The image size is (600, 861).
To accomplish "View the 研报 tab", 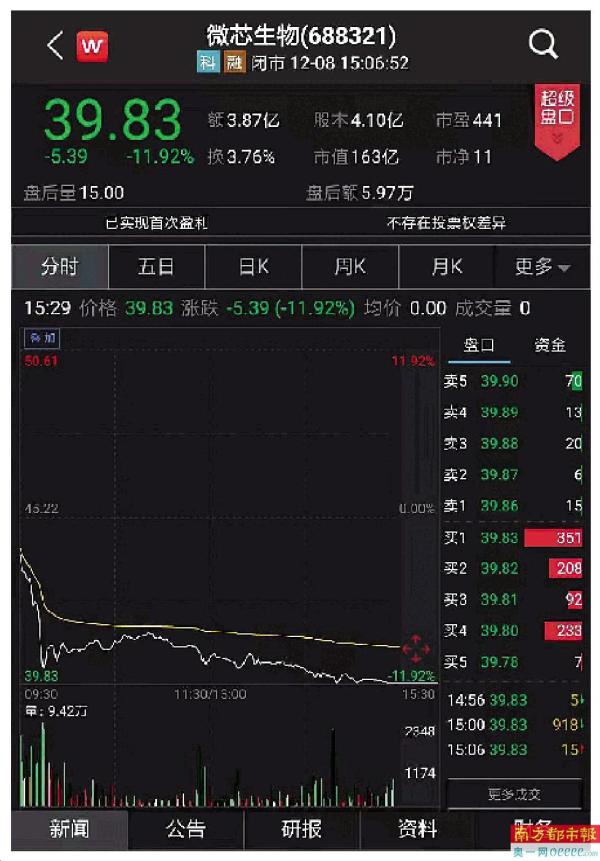I will click(x=301, y=829).
